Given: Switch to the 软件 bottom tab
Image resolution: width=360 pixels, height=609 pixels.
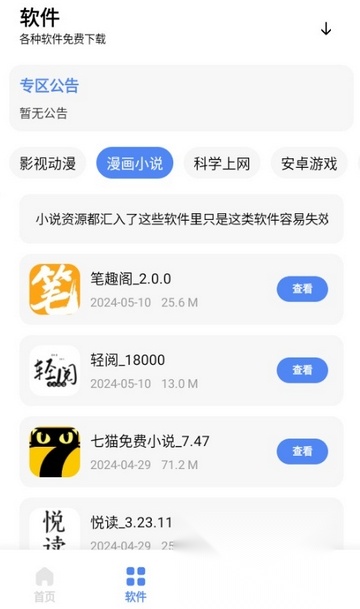Looking at the screenshot, I should tap(136, 584).
